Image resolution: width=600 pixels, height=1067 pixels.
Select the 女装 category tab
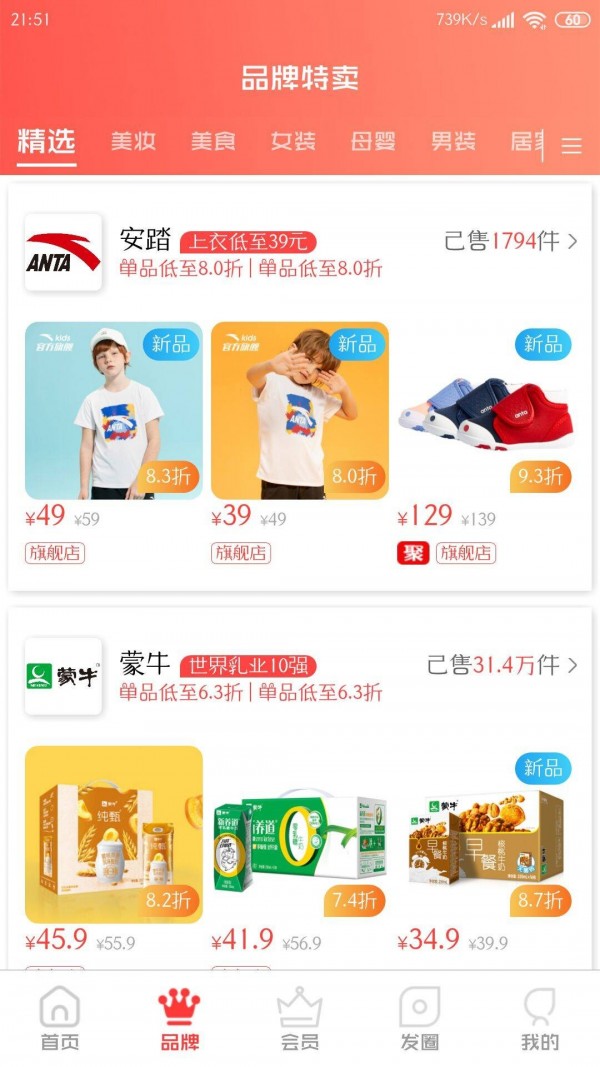[x=293, y=141]
